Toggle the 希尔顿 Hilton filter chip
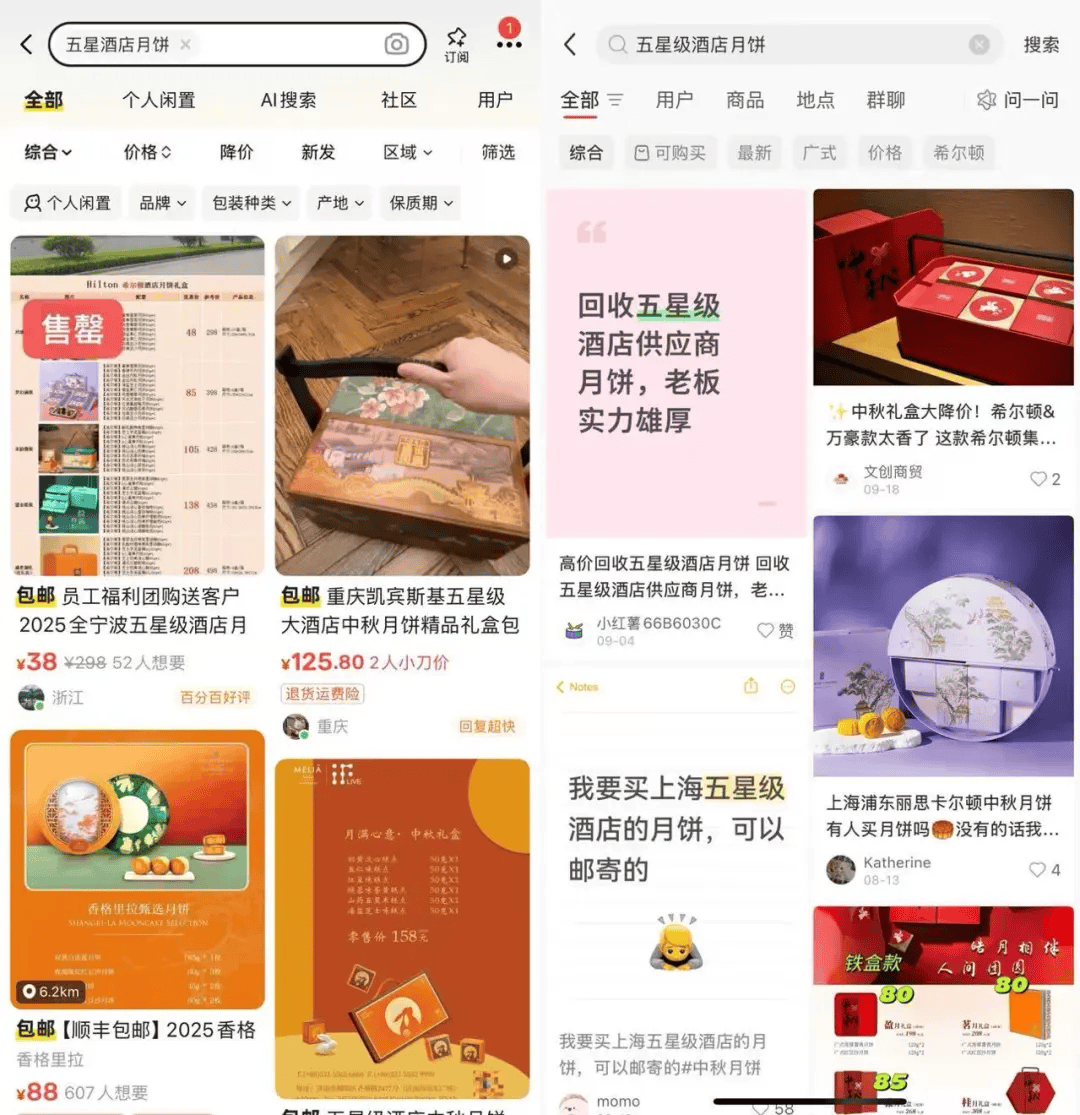This screenshot has width=1080, height=1115. click(958, 152)
